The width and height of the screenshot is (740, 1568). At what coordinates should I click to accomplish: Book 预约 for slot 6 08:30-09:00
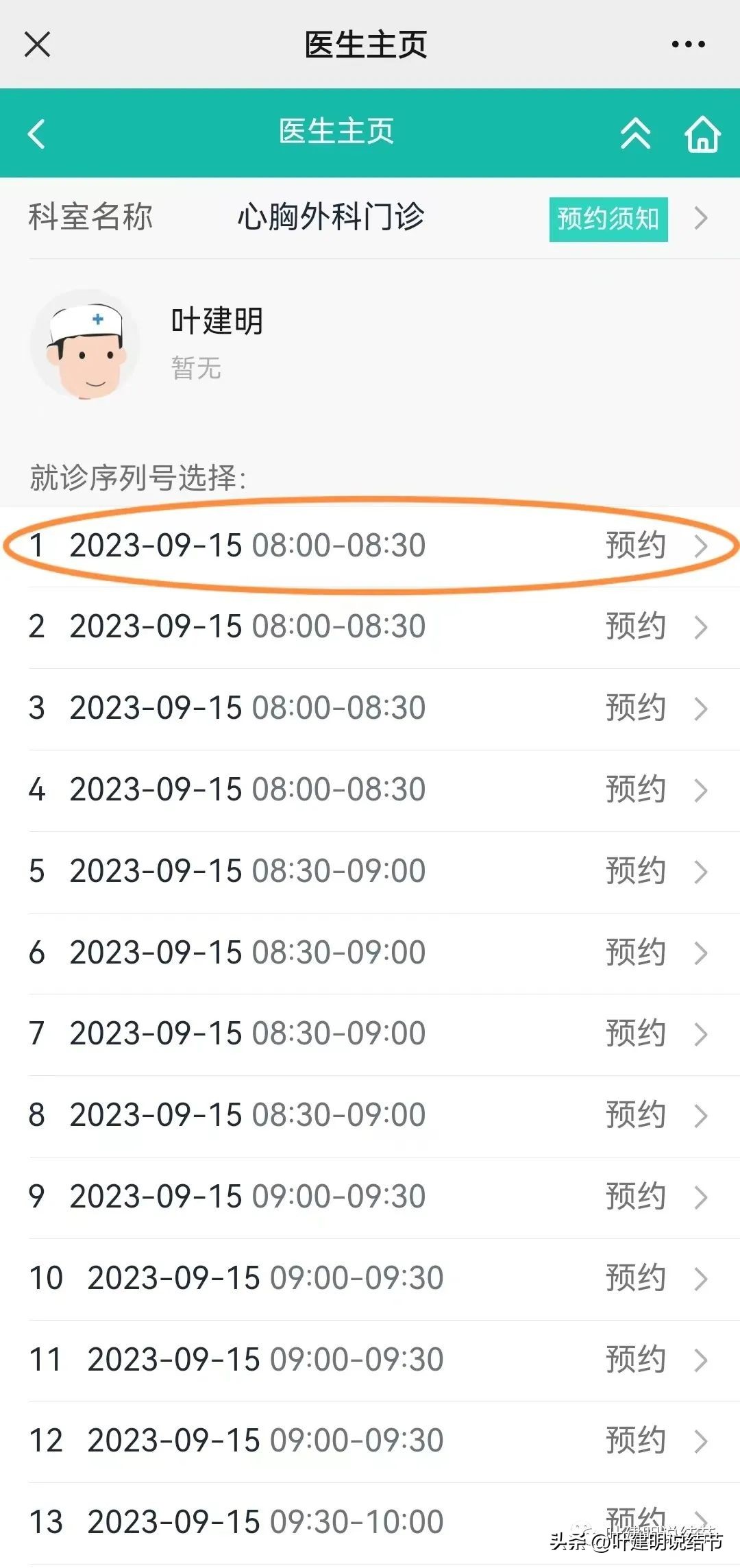634,952
